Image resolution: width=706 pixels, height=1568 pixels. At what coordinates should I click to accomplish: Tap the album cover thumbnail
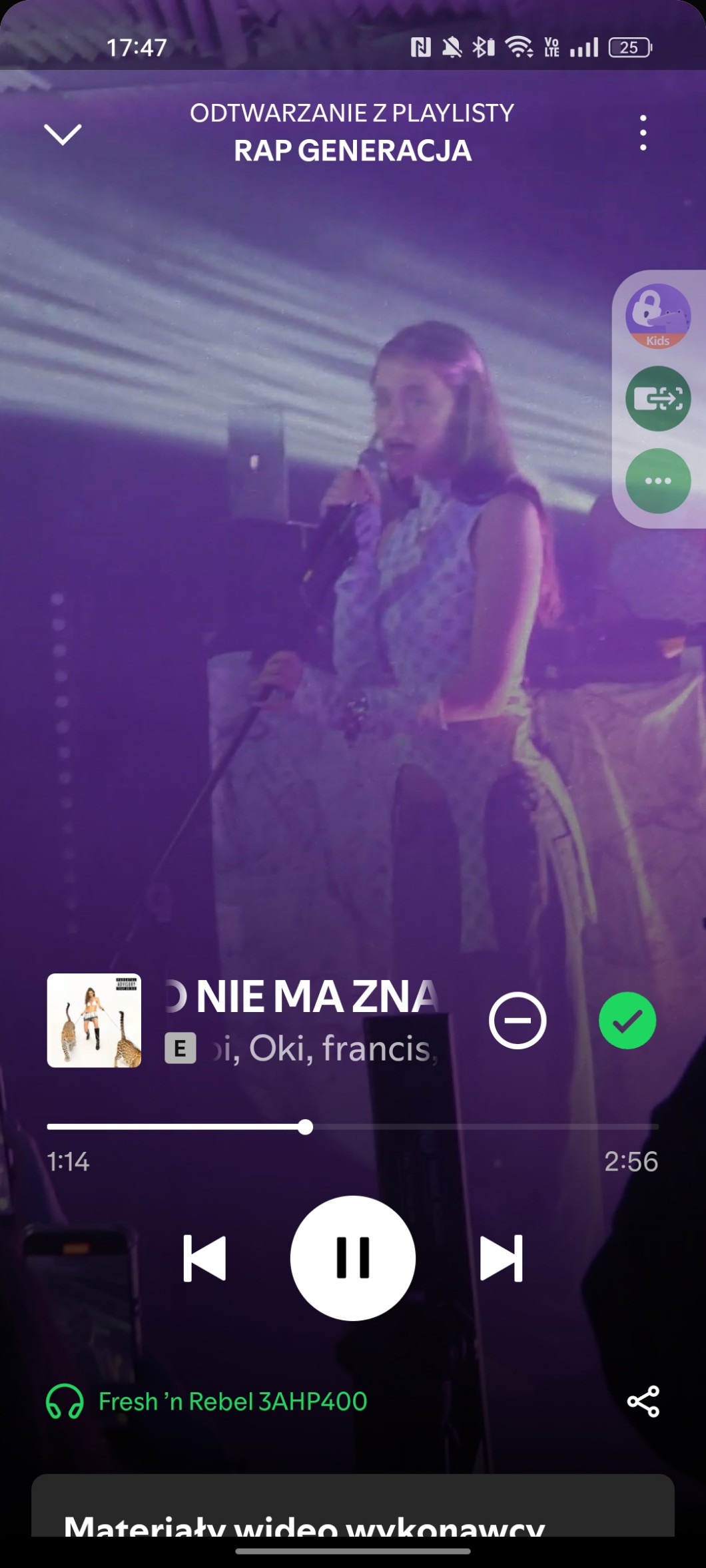pos(94,1021)
